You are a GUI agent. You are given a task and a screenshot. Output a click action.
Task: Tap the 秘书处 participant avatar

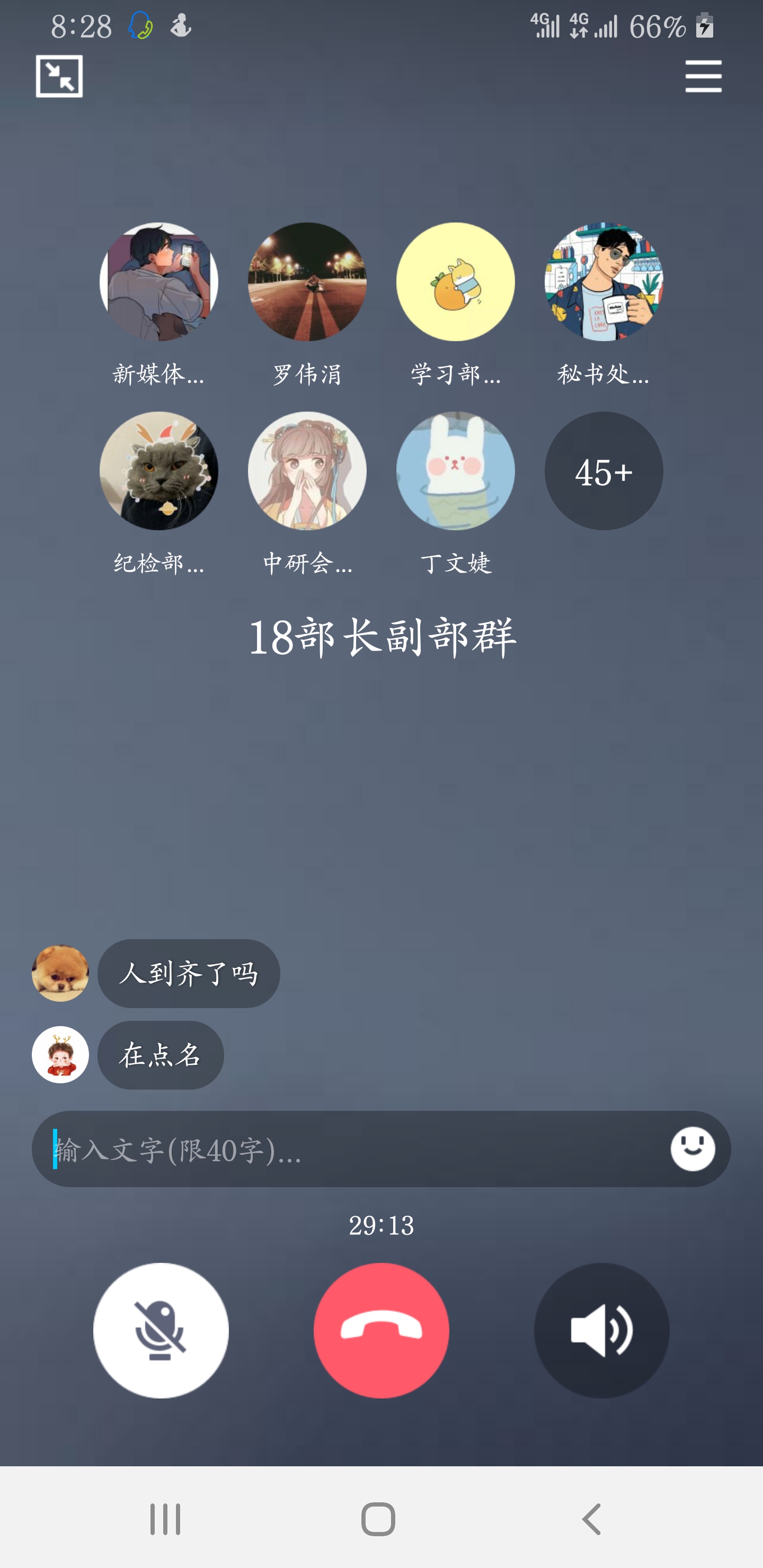[x=604, y=282]
